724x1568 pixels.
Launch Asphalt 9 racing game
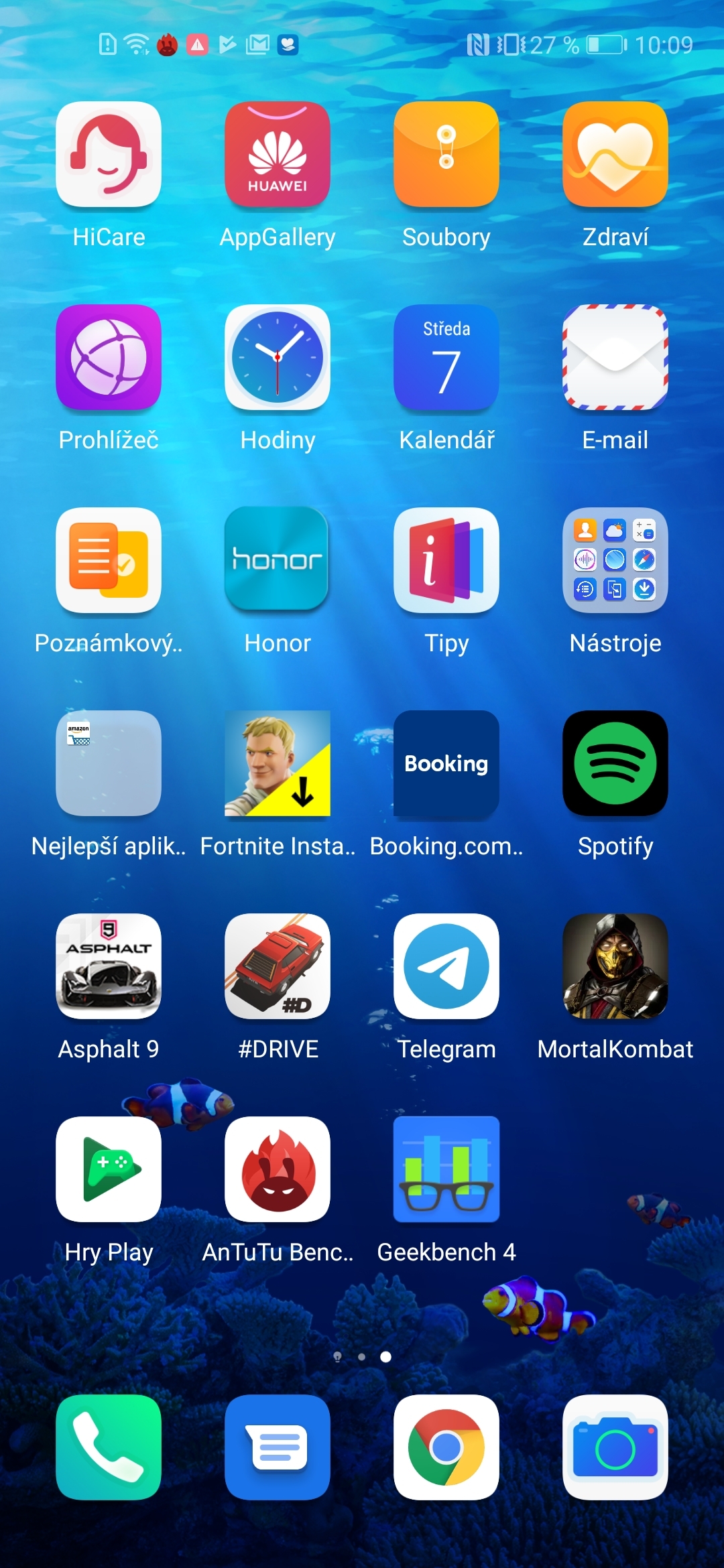109,968
